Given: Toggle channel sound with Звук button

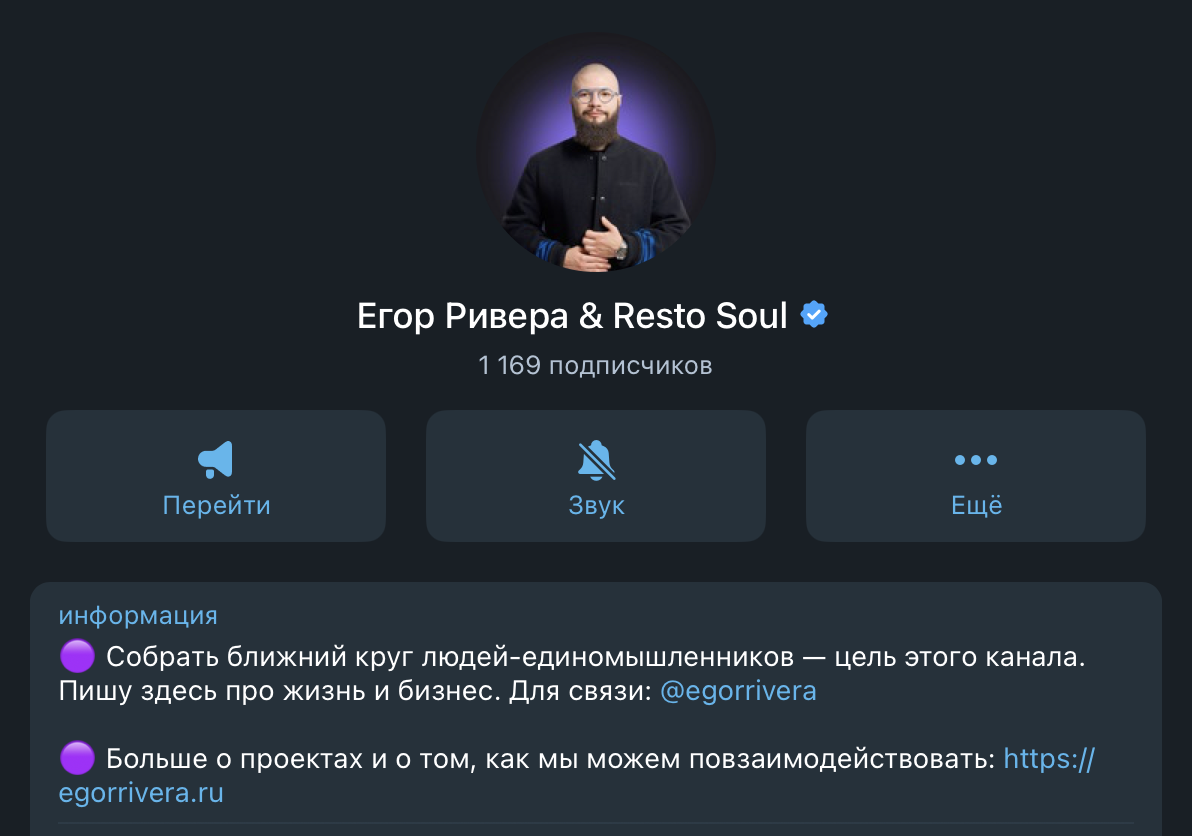Looking at the screenshot, I should [596, 476].
